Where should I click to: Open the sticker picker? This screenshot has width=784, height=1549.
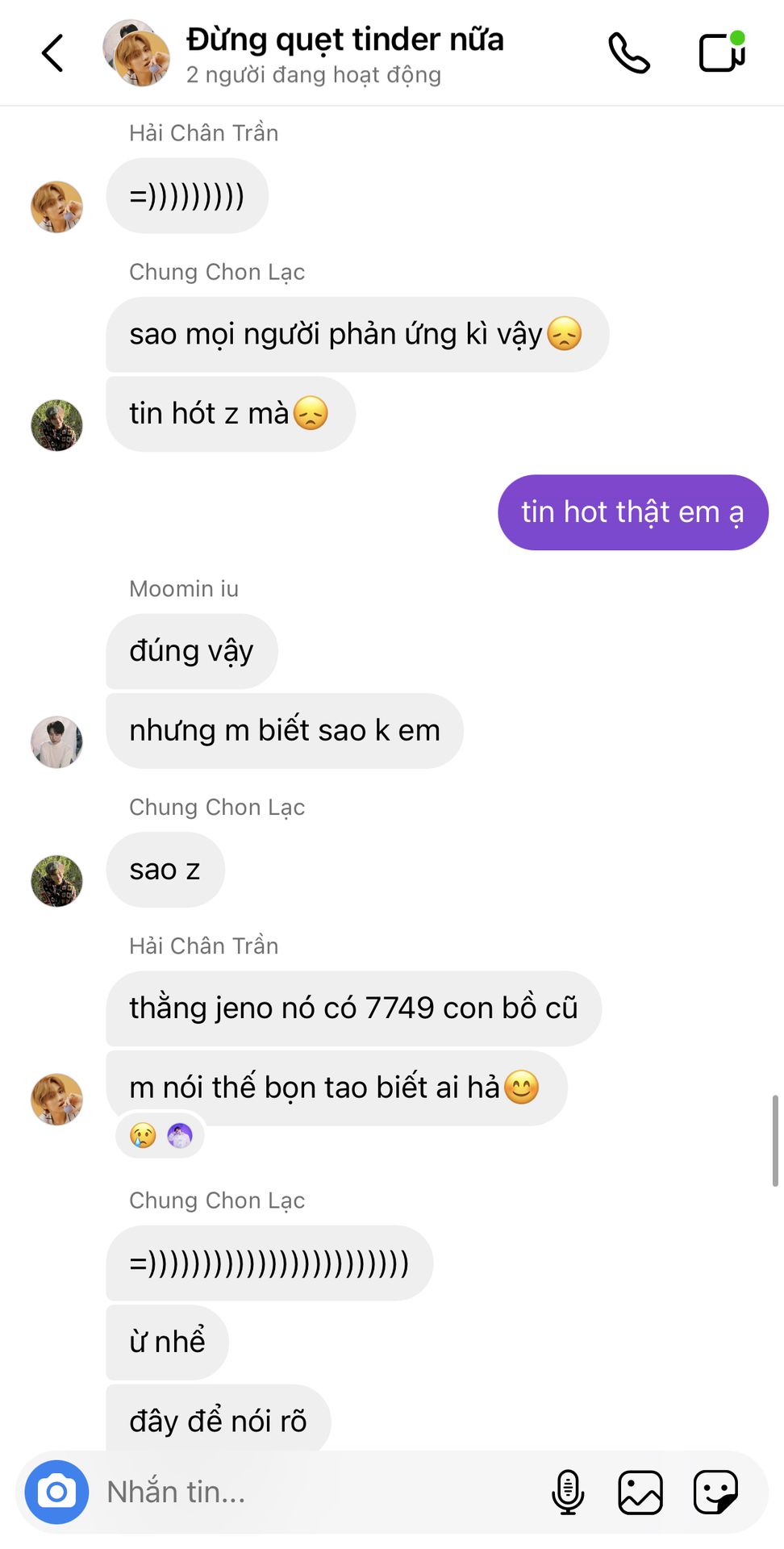click(x=715, y=1492)
